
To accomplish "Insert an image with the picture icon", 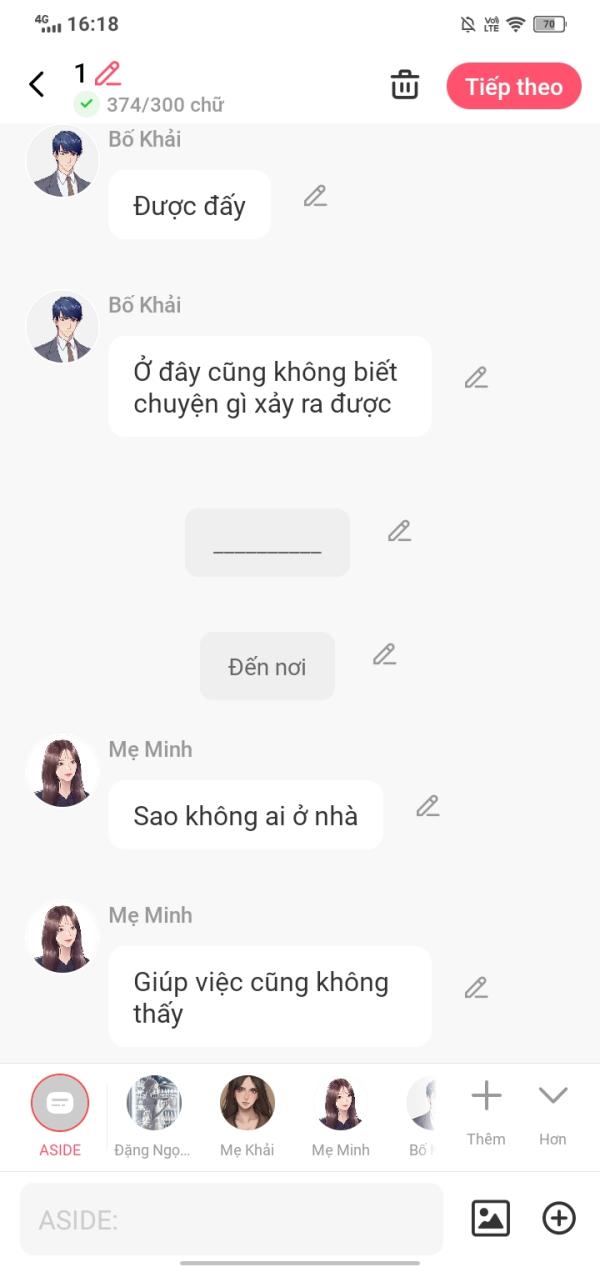I will coord(490,1218).
